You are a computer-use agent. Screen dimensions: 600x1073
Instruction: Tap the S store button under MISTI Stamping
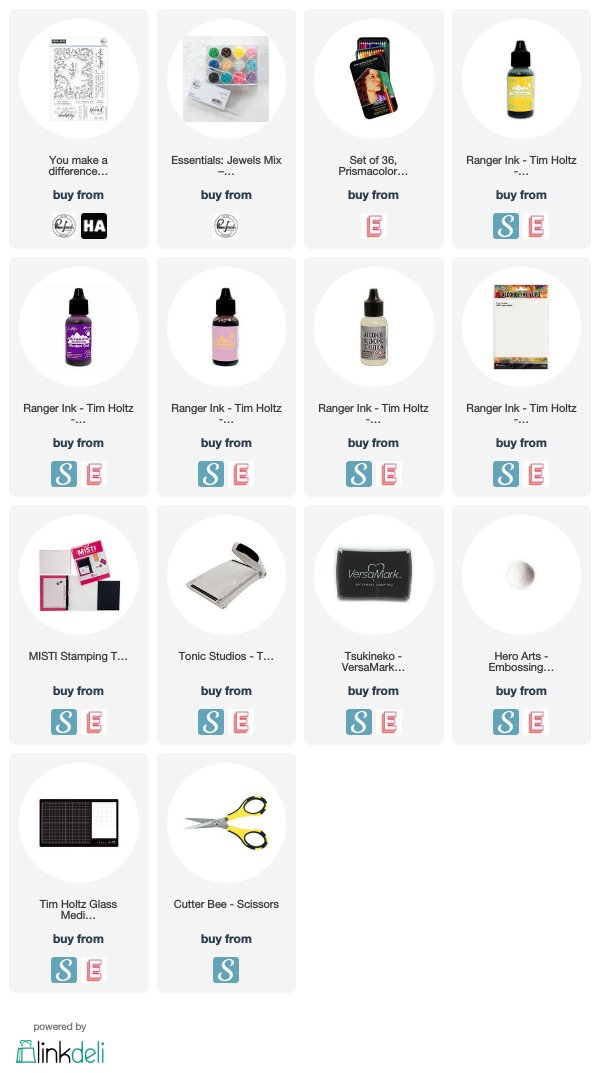click(x=64, y=722)
